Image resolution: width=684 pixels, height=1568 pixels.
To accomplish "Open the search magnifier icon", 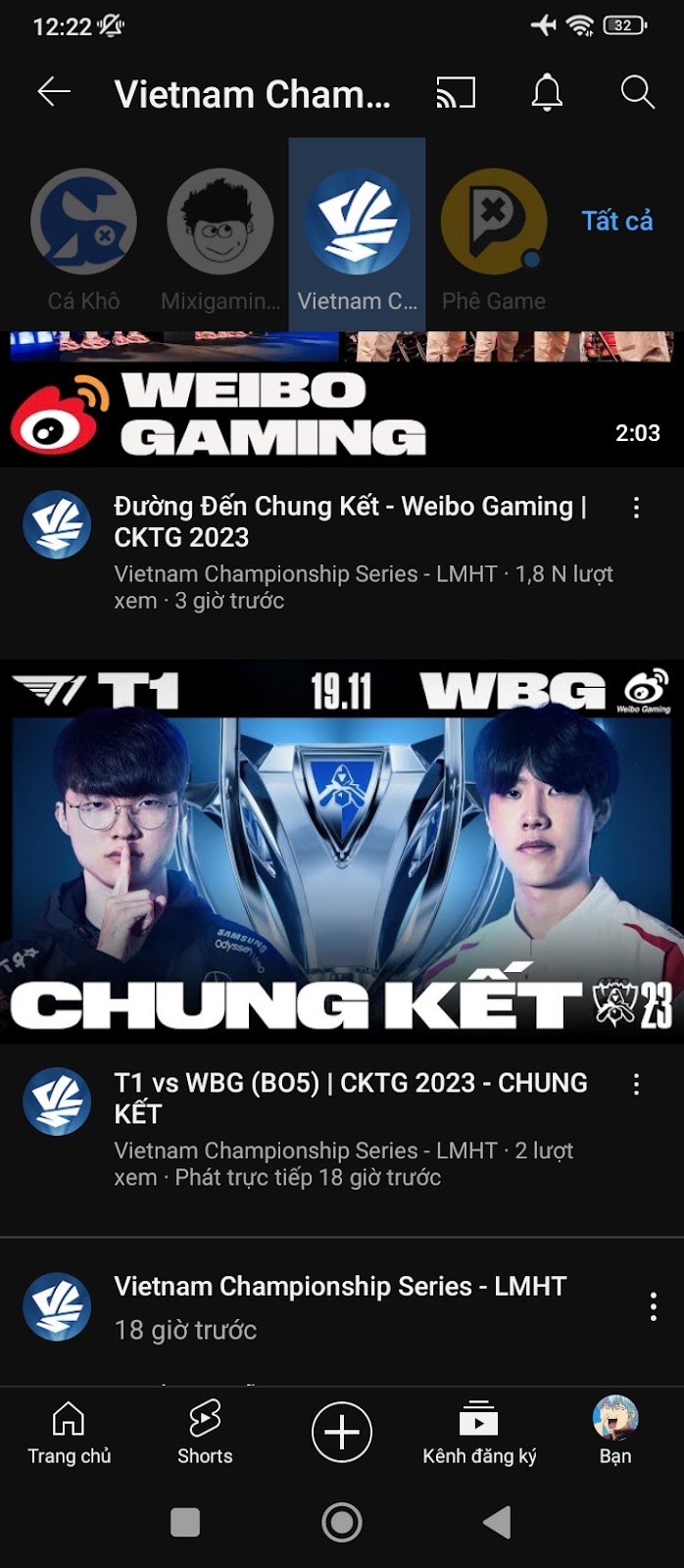I will [x=637, y=93].
